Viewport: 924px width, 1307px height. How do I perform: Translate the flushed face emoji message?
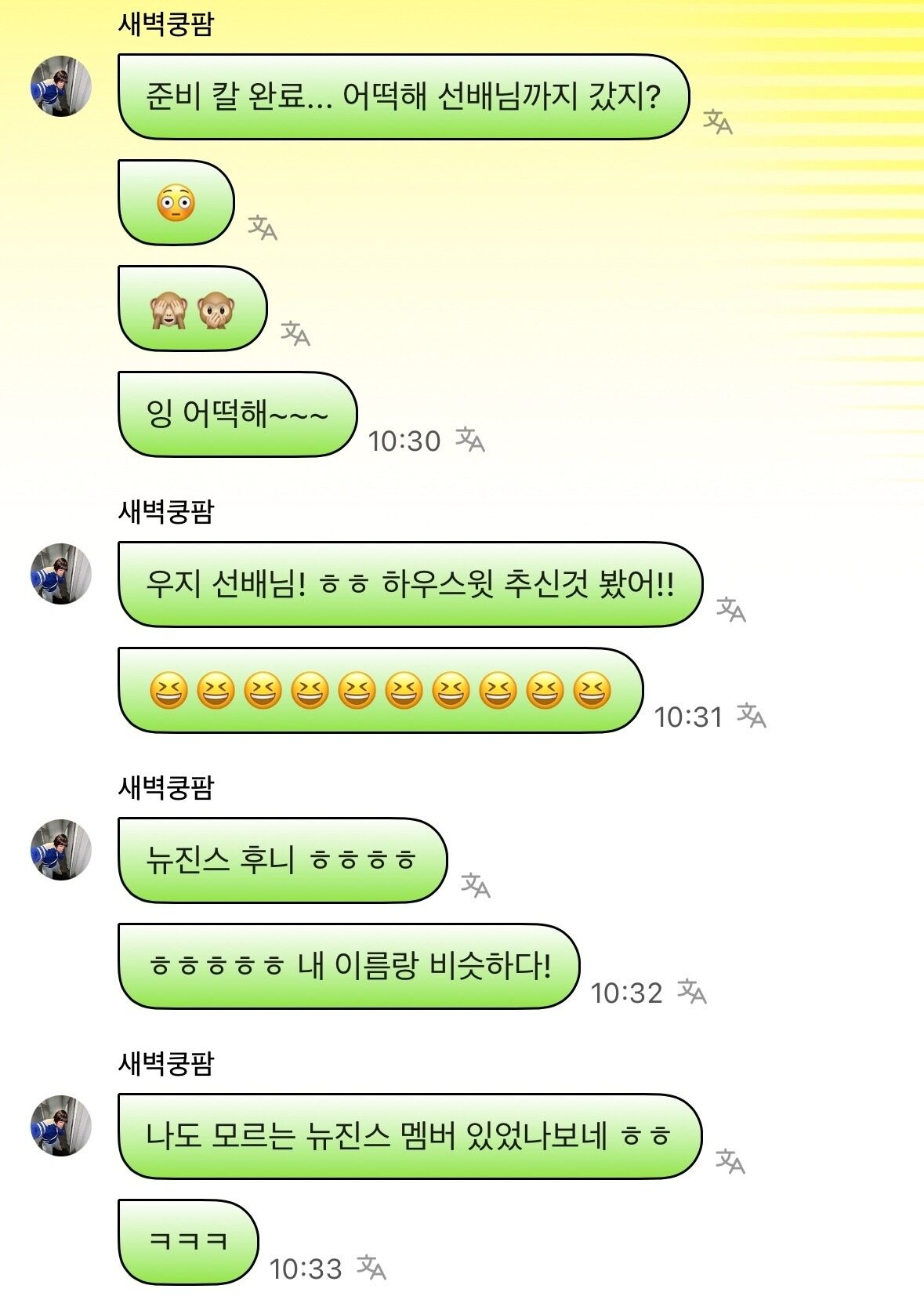tap(263, 228)
